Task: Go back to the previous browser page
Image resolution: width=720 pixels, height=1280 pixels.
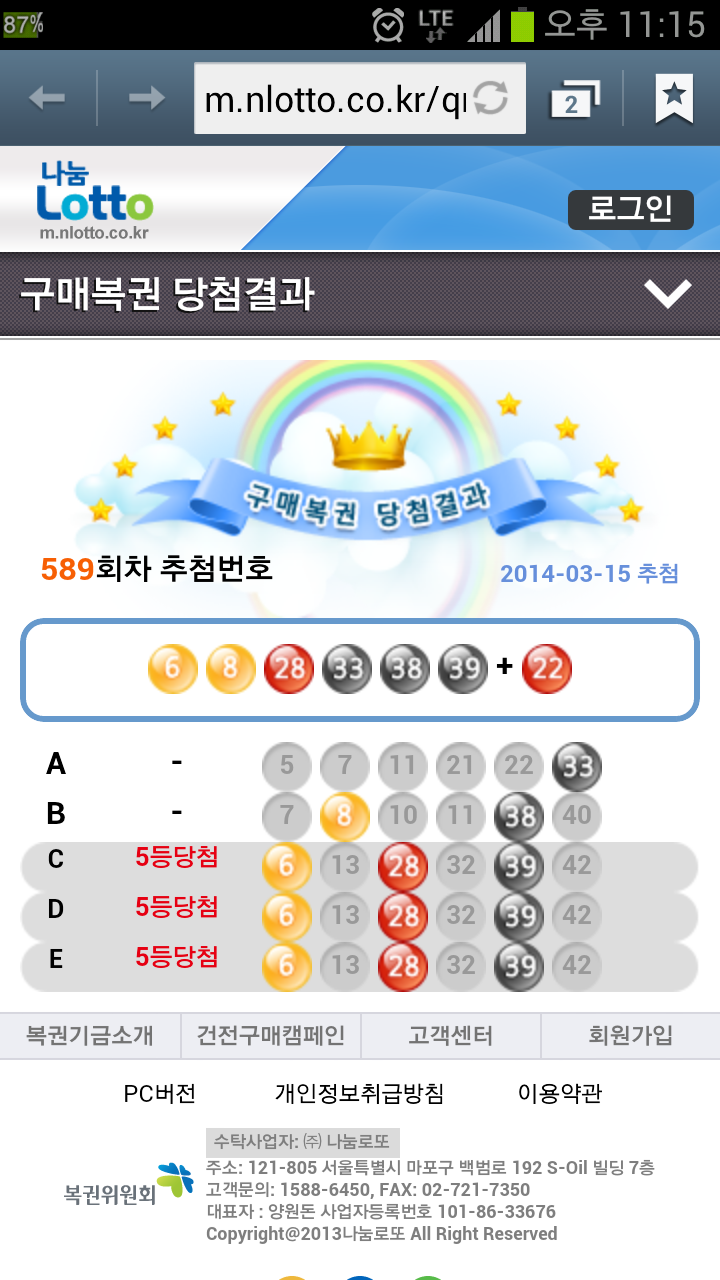Action: (47, 98)
